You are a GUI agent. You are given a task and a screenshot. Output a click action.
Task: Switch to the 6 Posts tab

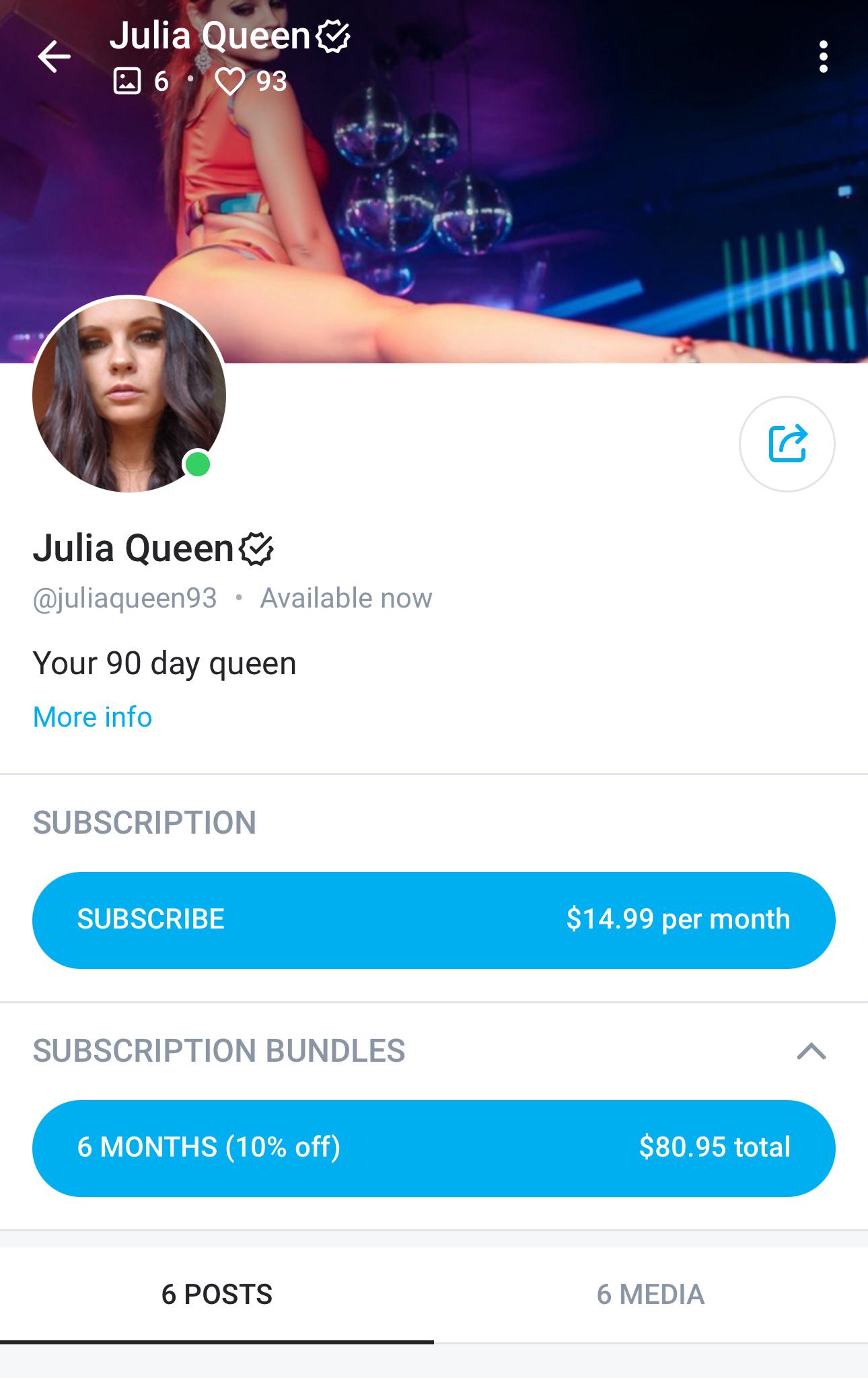217,1295
